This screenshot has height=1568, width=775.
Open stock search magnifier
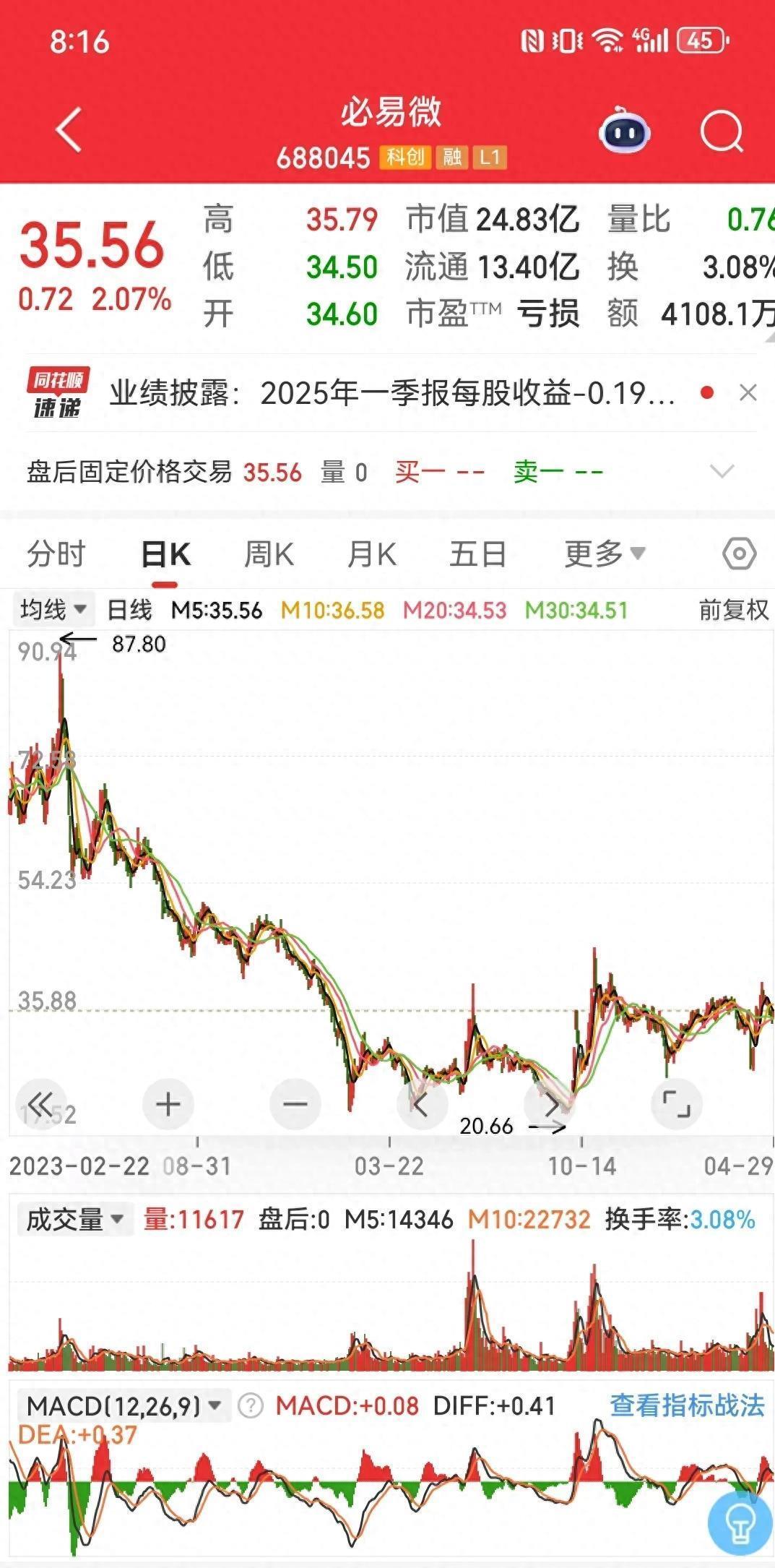[722, 132]
